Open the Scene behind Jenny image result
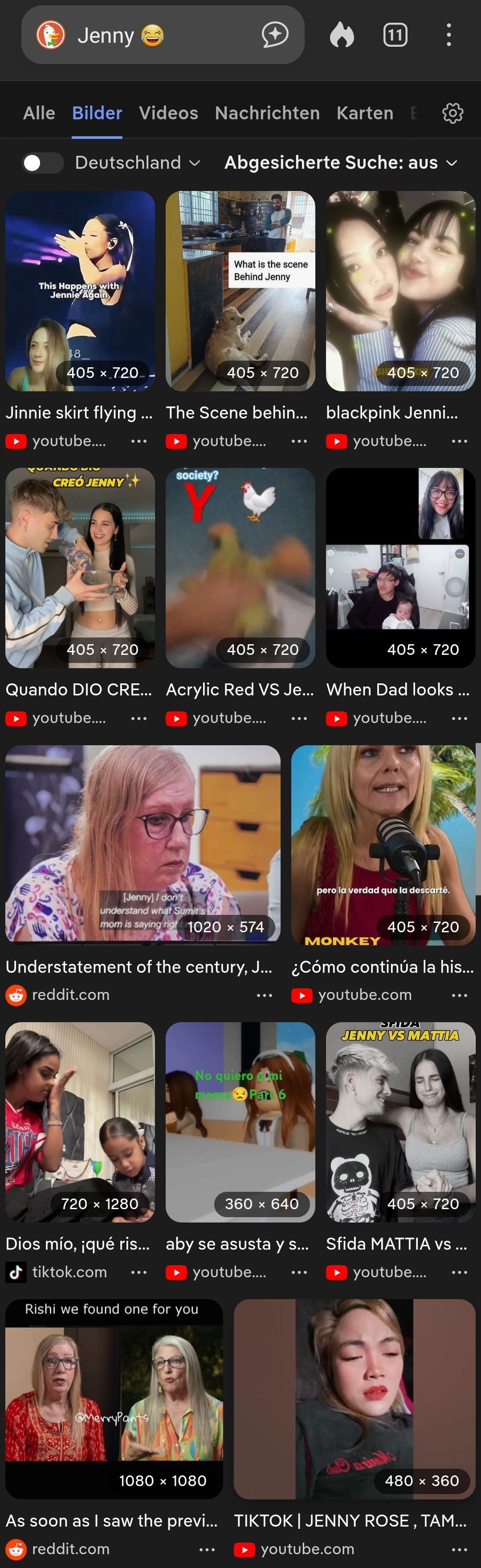 point(240,291)
